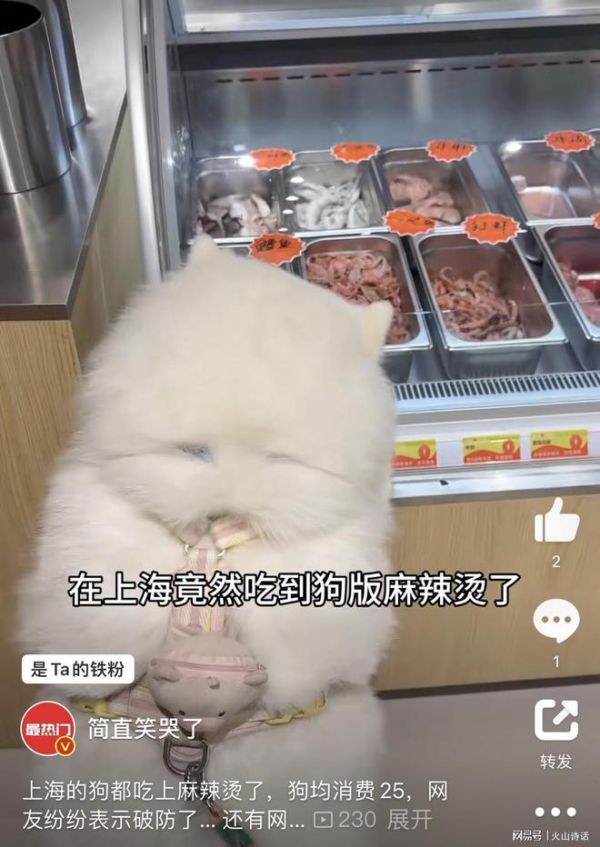Expand the caption with 展开
600x847 pixels.
click(x=410, y=820)
